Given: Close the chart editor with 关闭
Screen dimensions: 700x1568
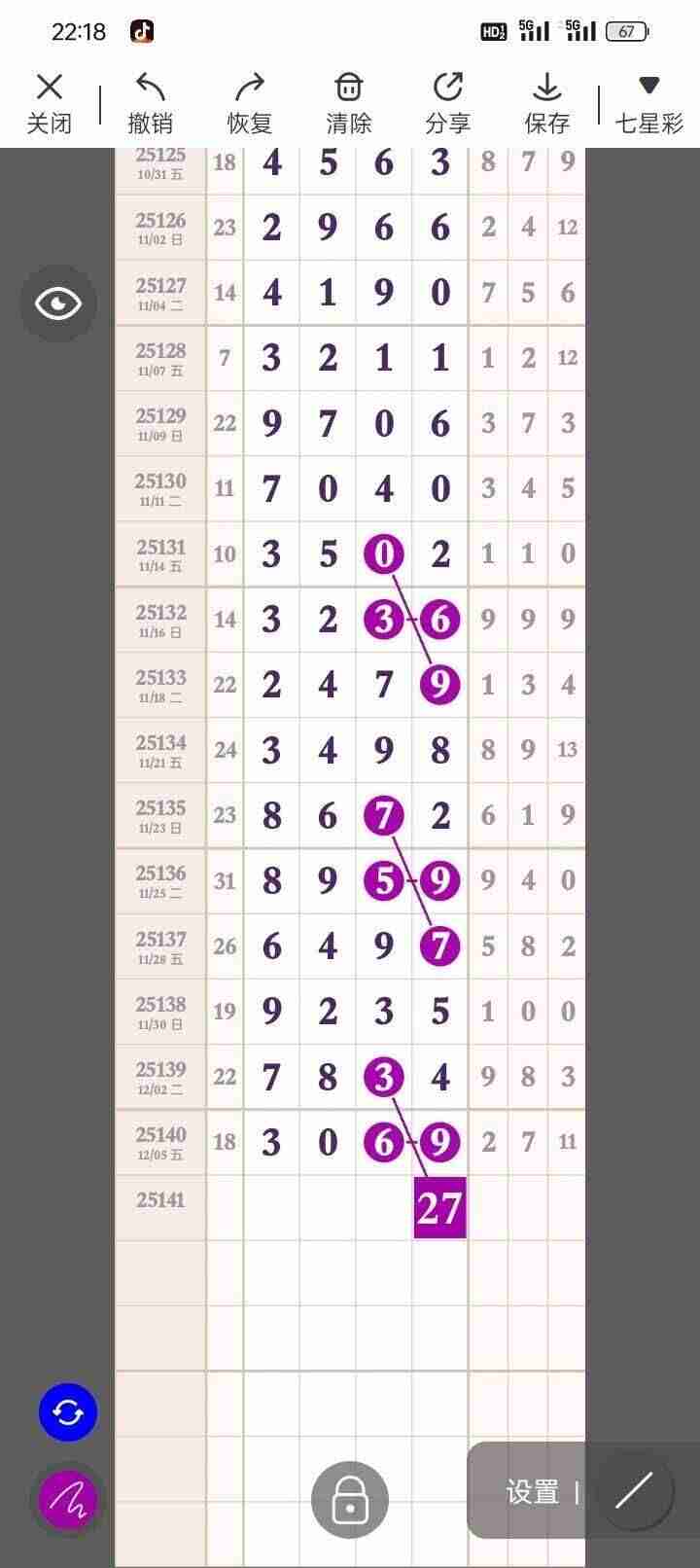Looking at the screenshot, I should pyautogui.click(x=49, y=102).
